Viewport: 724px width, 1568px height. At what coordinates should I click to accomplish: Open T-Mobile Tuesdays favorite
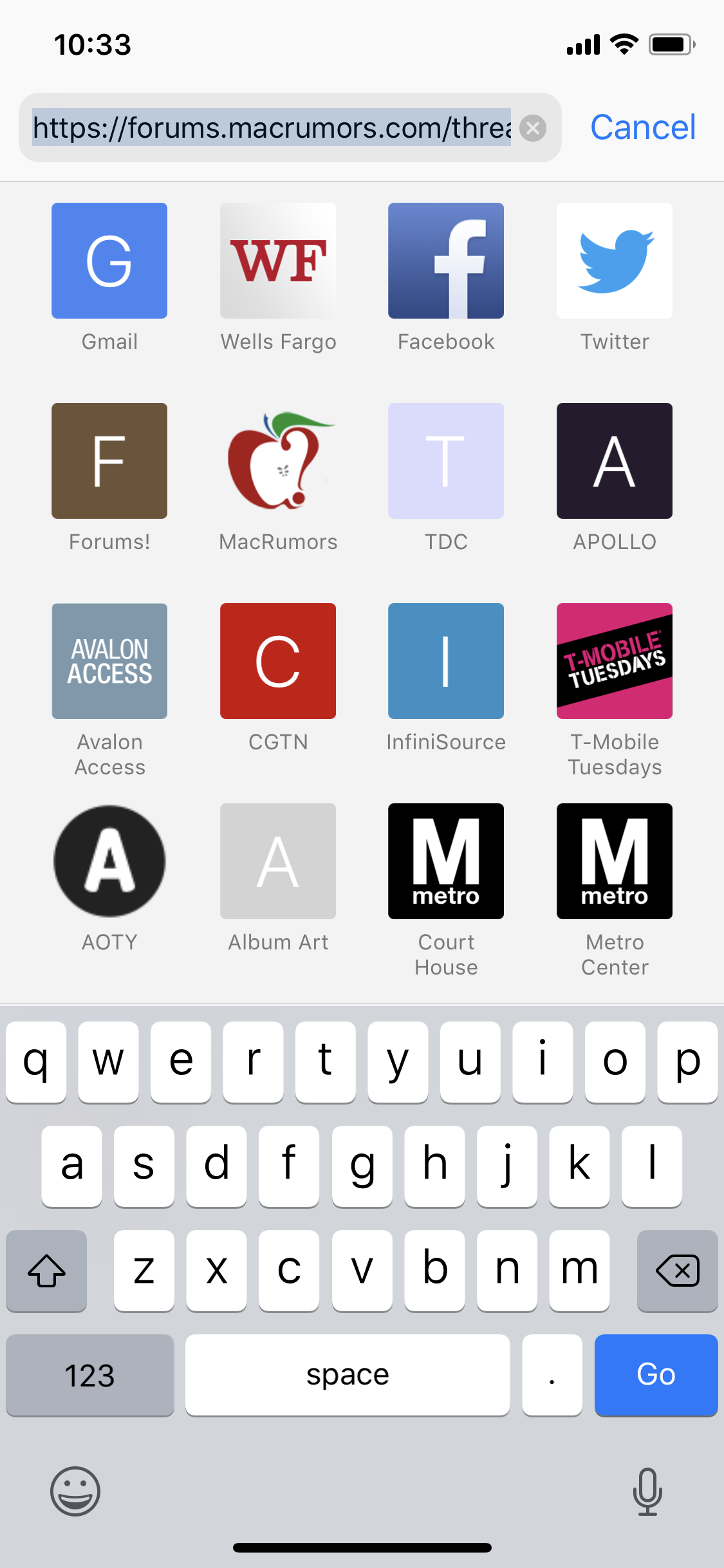[615, 661]
